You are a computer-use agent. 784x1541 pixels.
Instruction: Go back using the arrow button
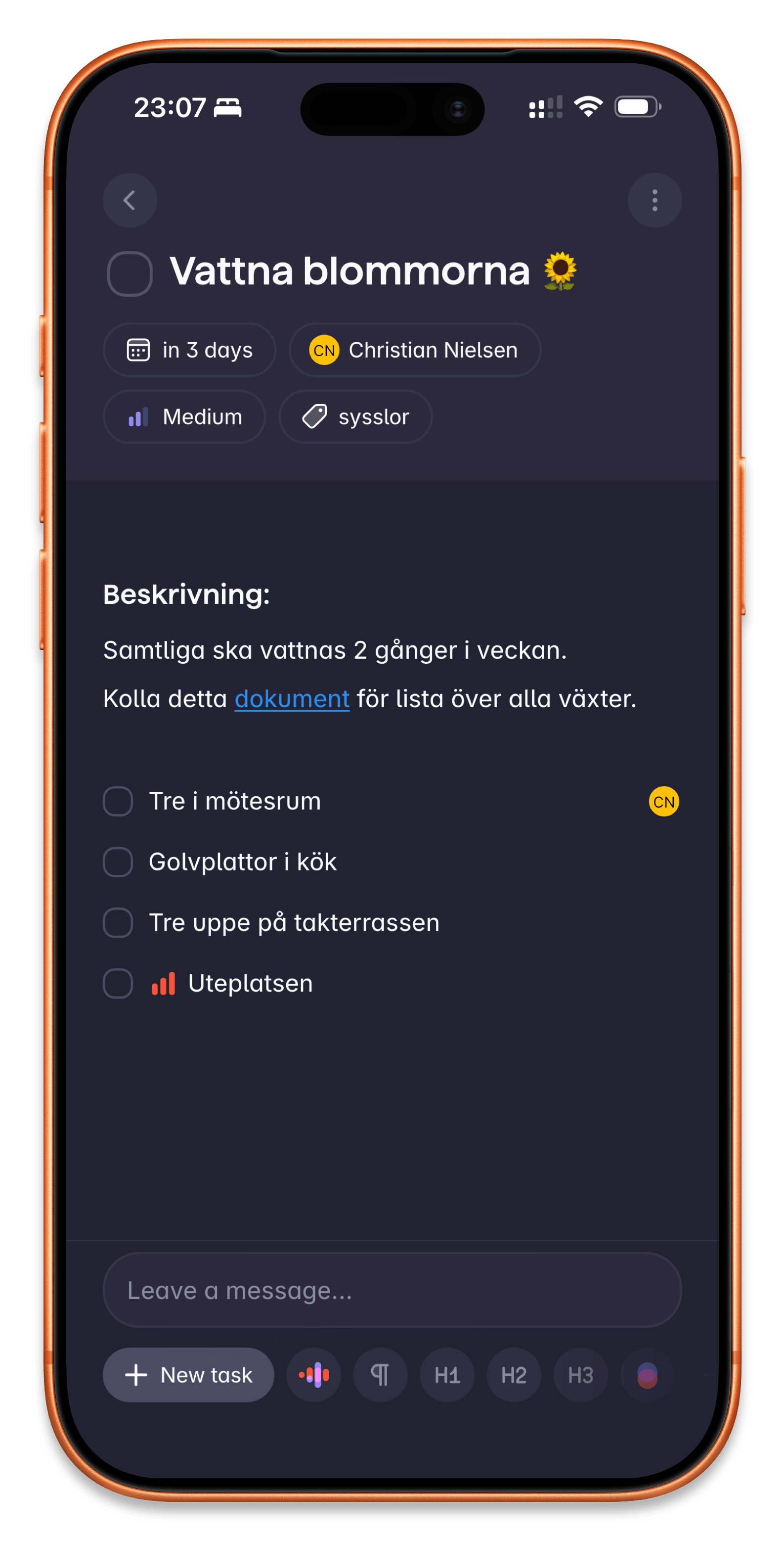pyautogui.click(x=130, y=200)
